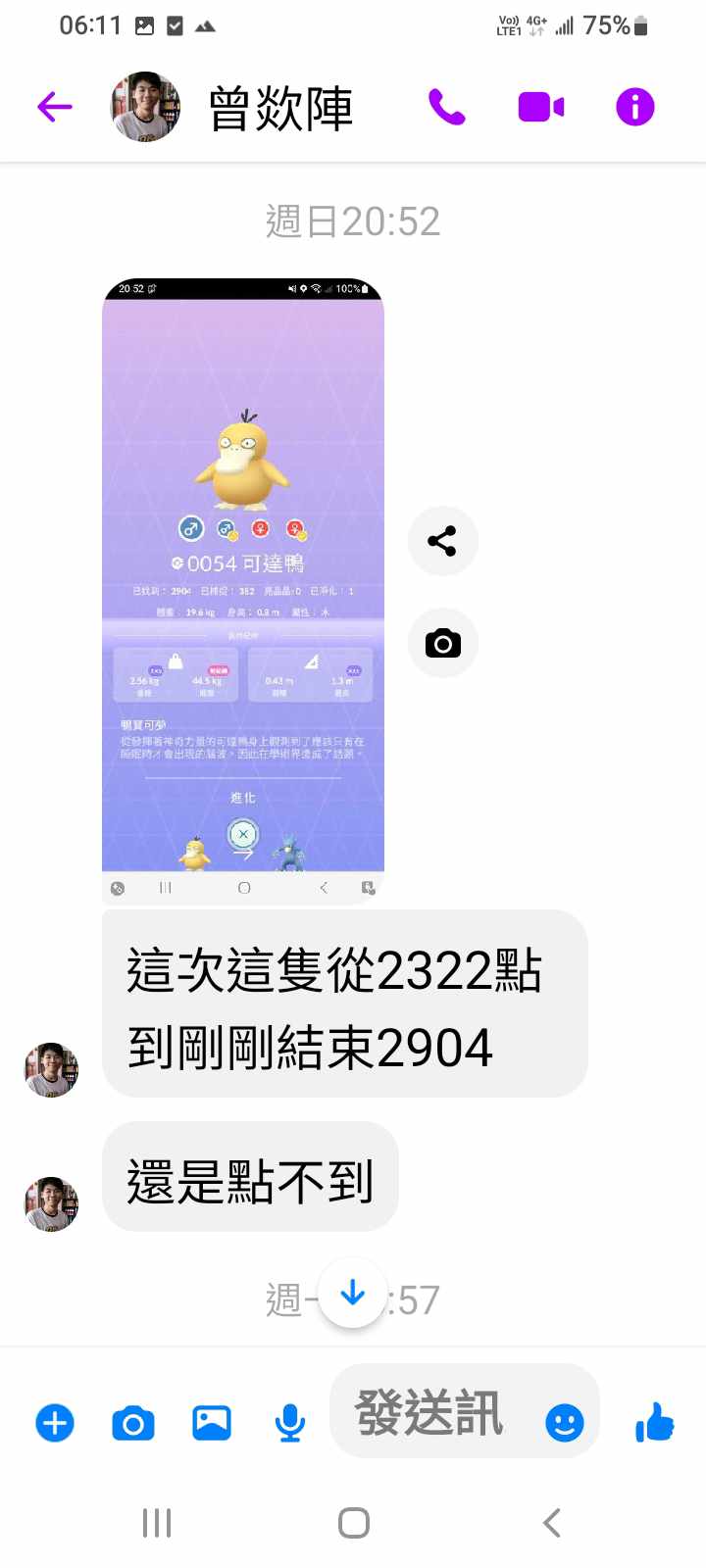Go back to the chat list

click(55, 107)
